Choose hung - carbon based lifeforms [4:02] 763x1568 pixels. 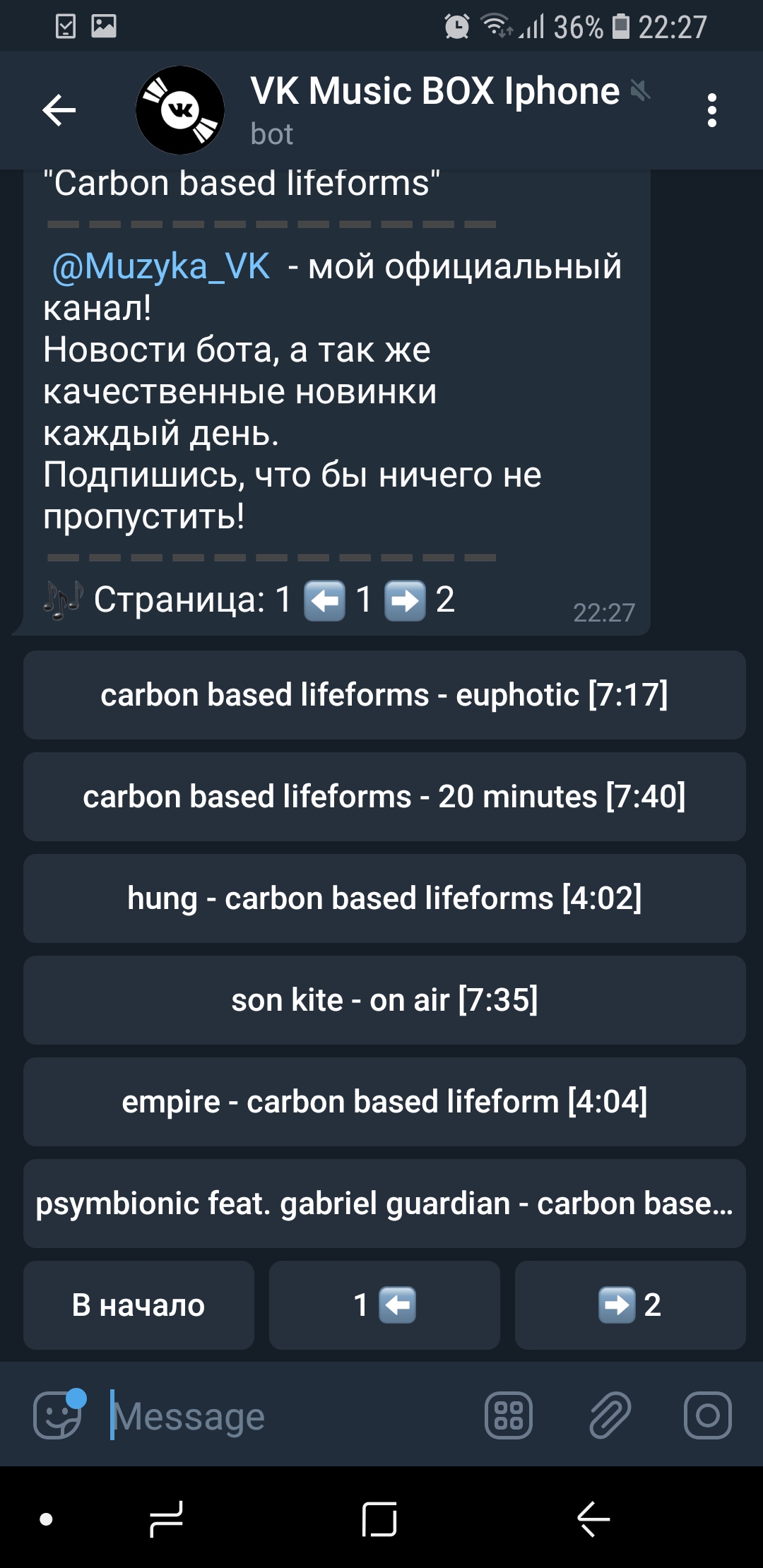tap(384, 898)
